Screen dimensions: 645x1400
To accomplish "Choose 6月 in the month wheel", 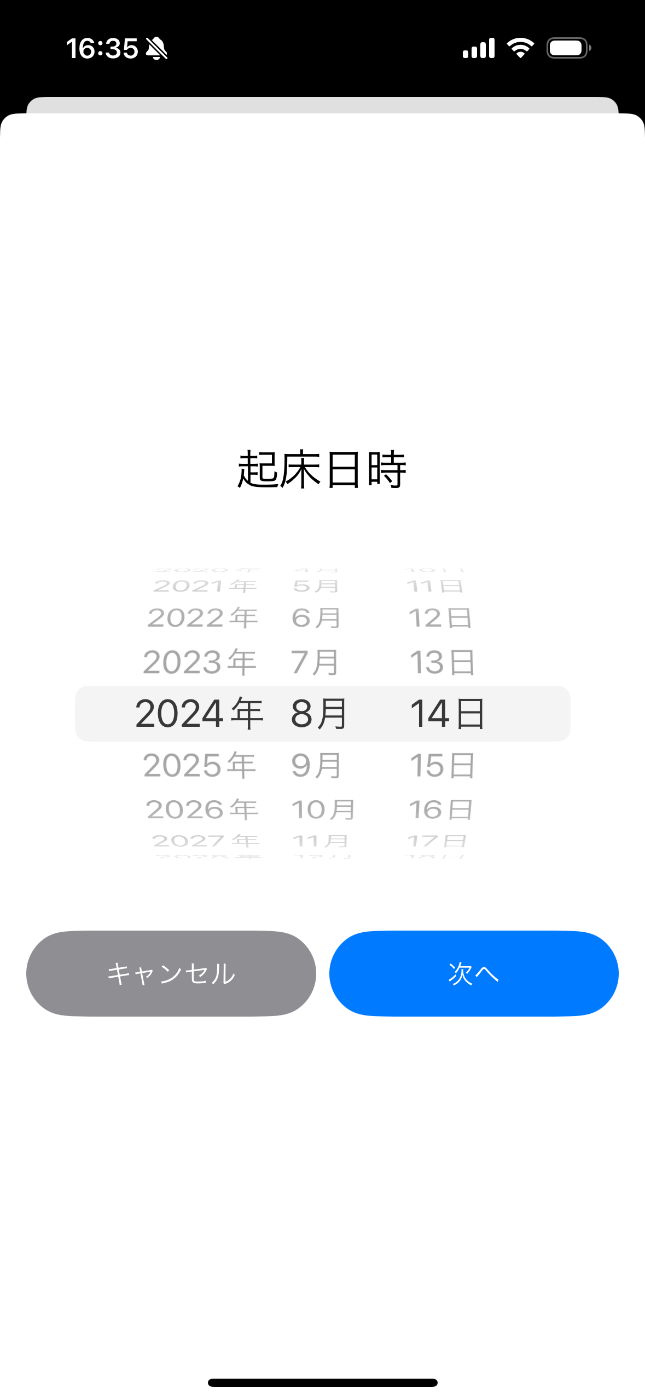I will coord(317,618).
